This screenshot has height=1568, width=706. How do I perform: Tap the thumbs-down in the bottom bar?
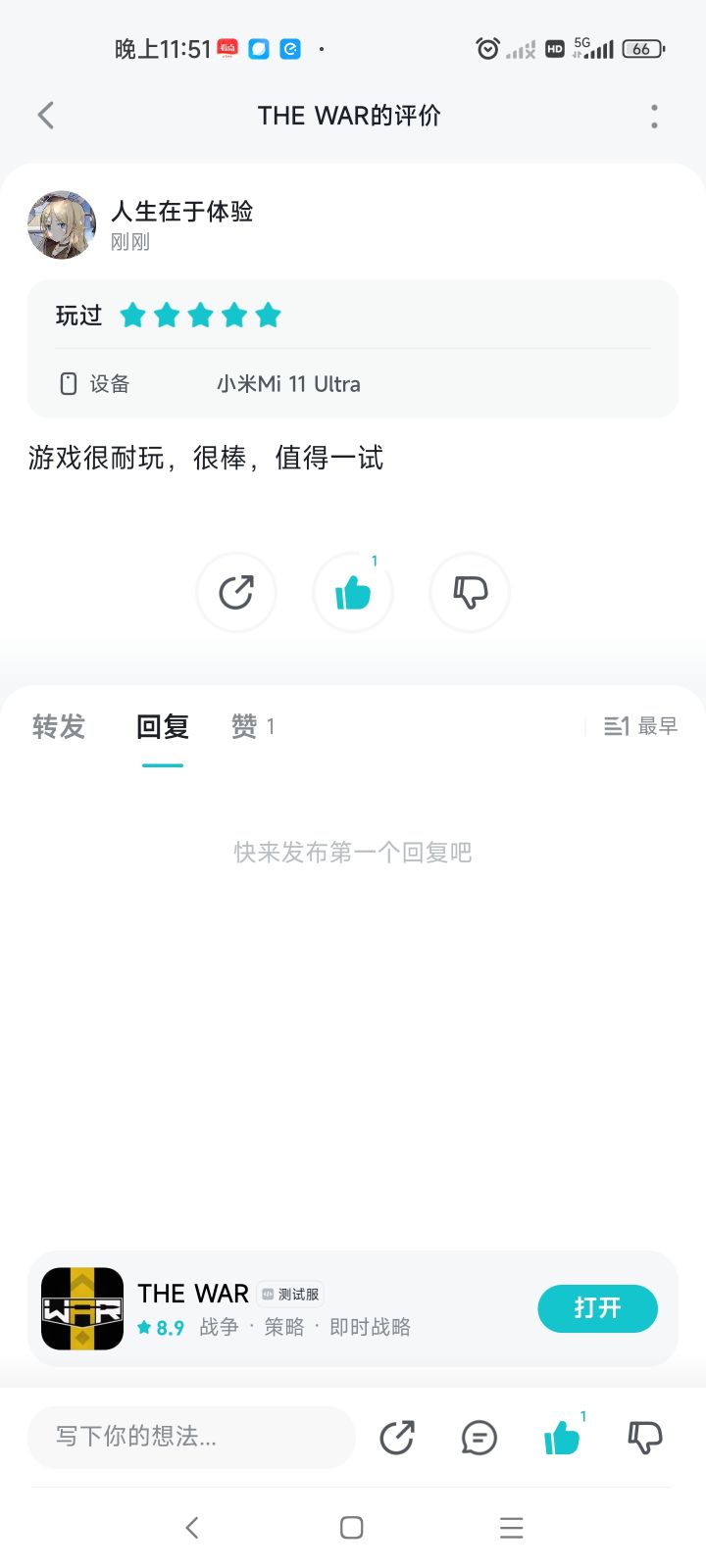pyautogui.click(x=644, y=1438)
